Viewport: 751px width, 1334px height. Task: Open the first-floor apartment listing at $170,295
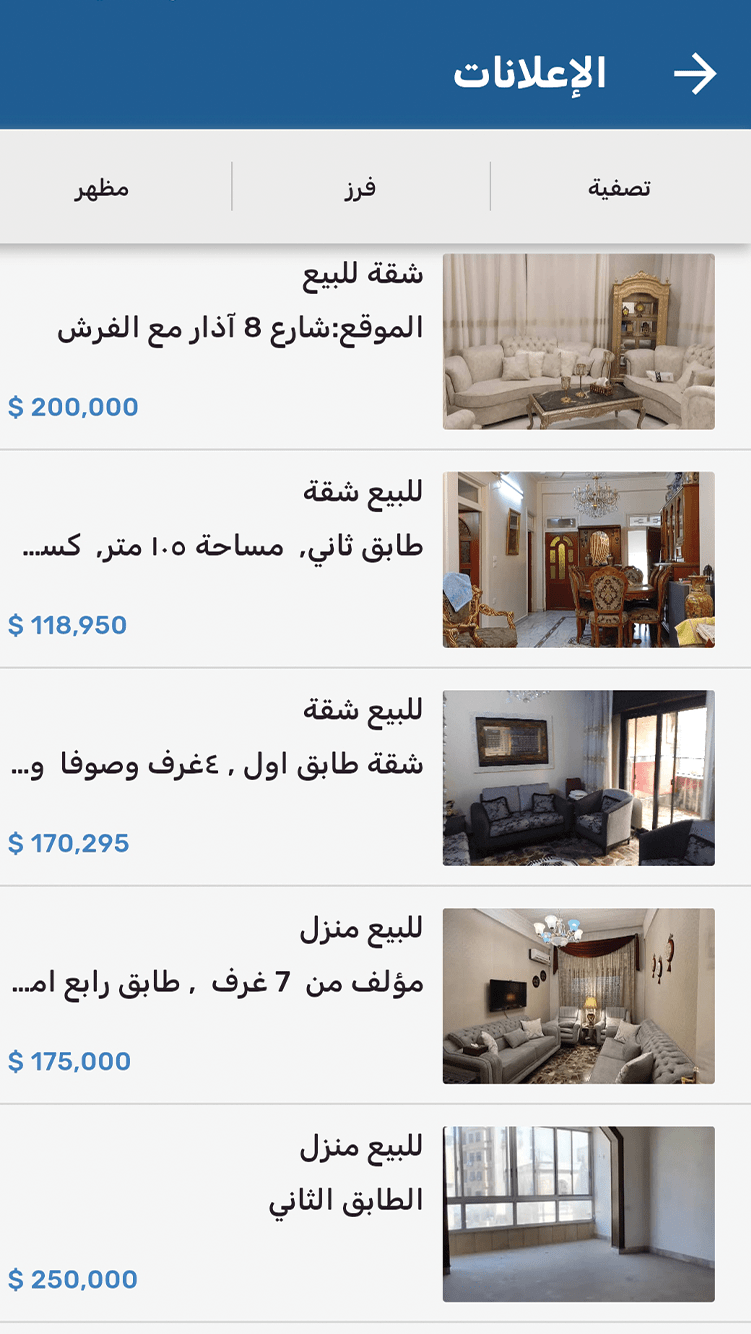tap(375, 778)
